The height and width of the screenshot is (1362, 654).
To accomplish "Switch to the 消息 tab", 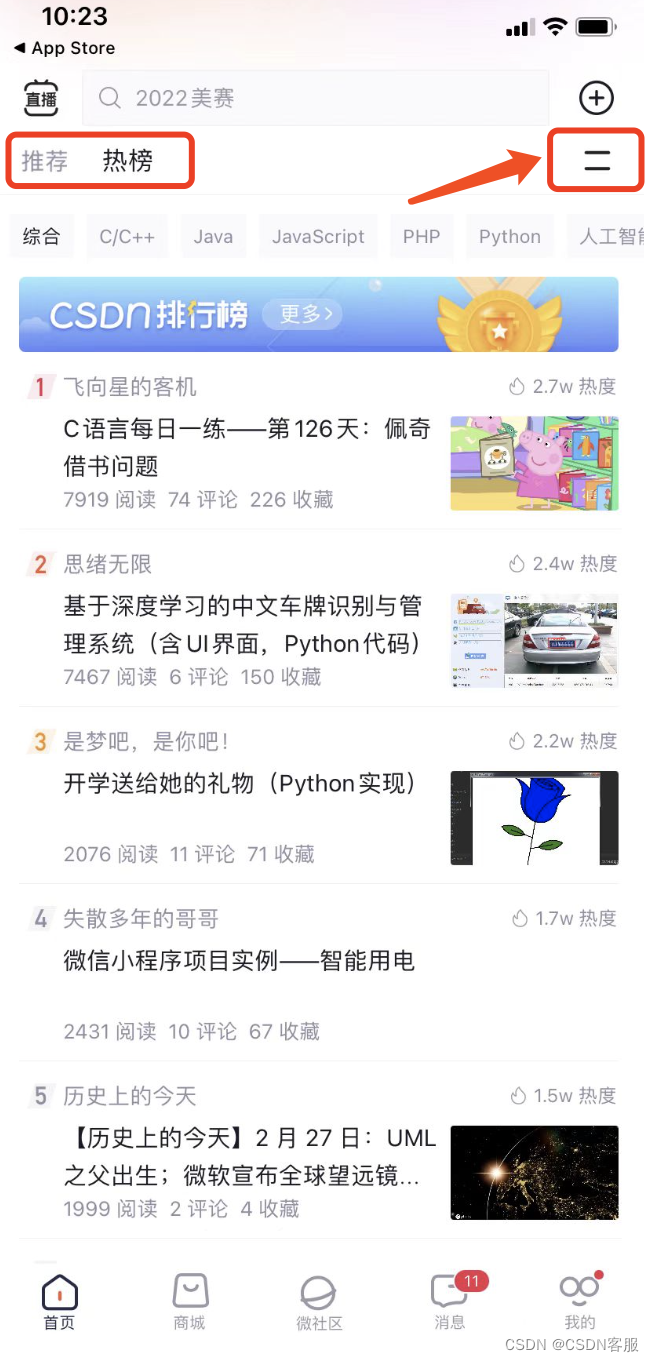I will (x=449, y=1301).
